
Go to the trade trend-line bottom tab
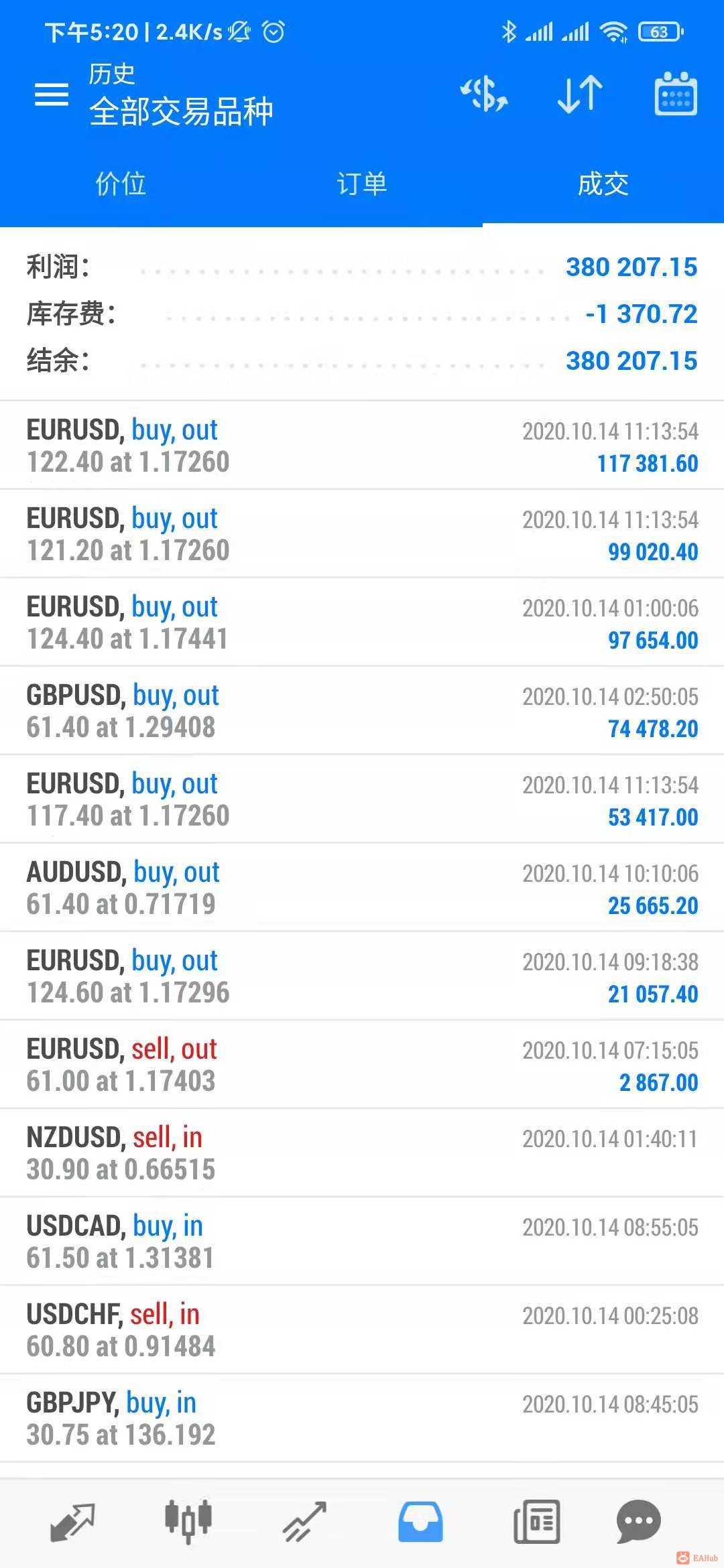coord(304,1522)
